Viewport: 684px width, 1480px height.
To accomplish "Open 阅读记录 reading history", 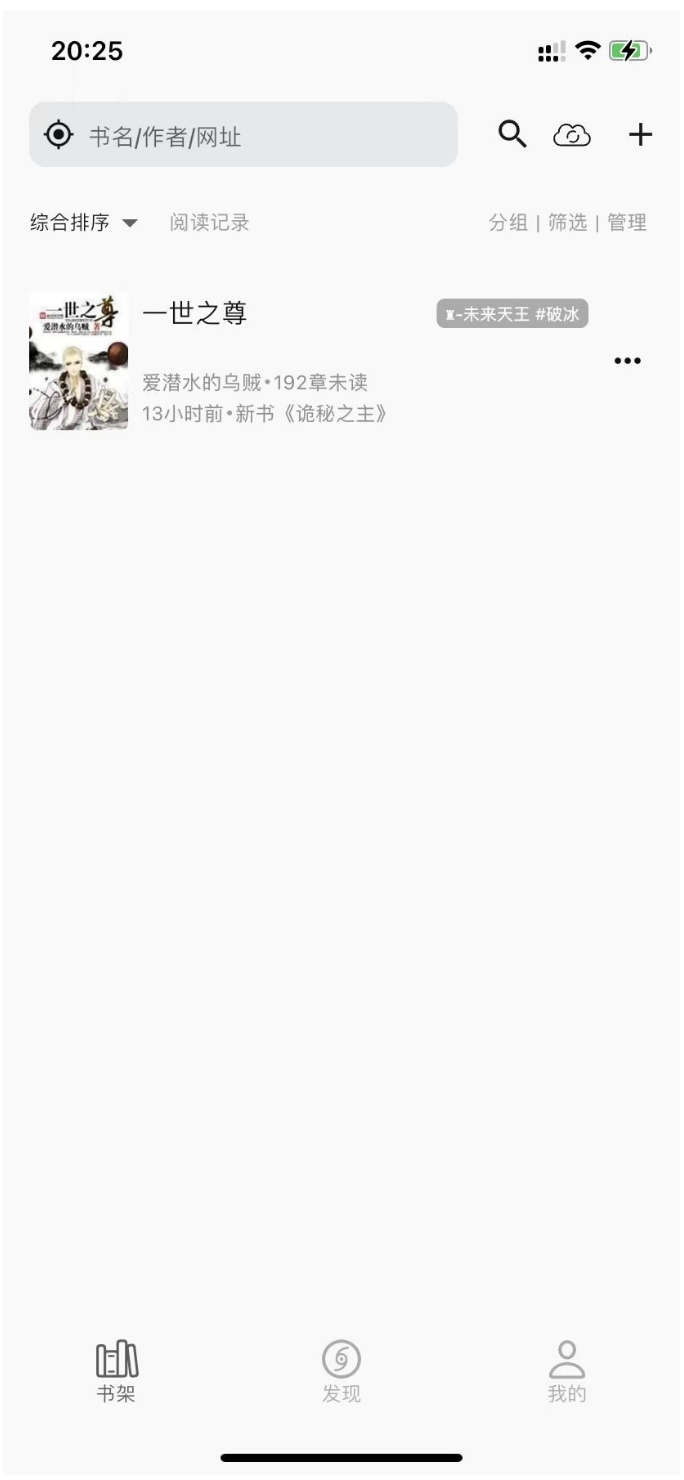I will (x=209, y=223).
